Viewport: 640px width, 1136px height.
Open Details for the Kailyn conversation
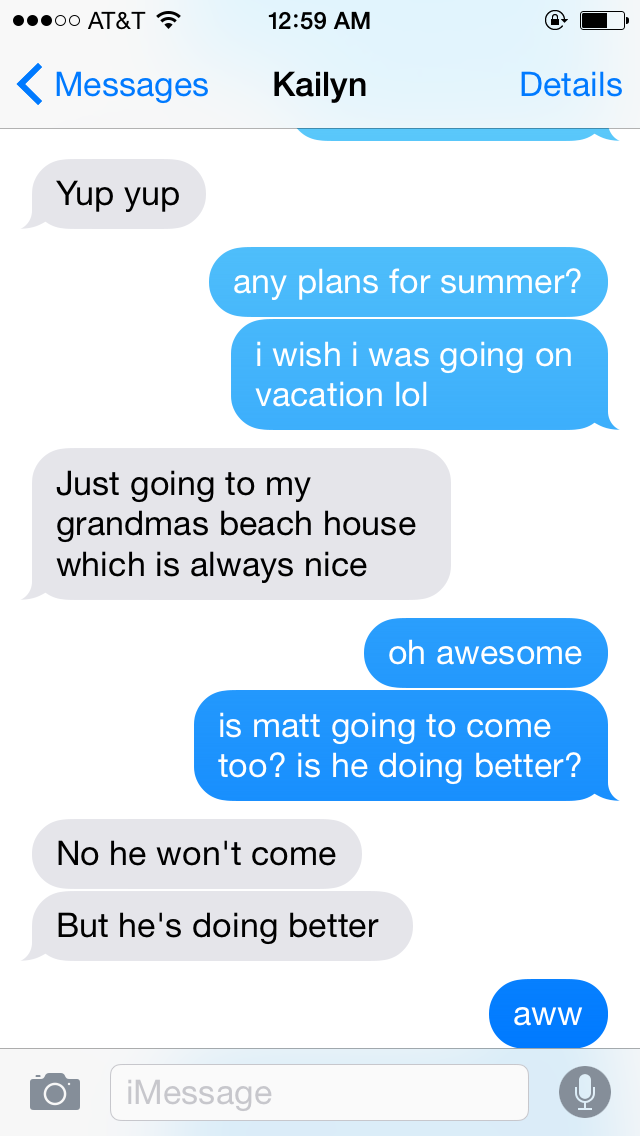pos(570,85)
